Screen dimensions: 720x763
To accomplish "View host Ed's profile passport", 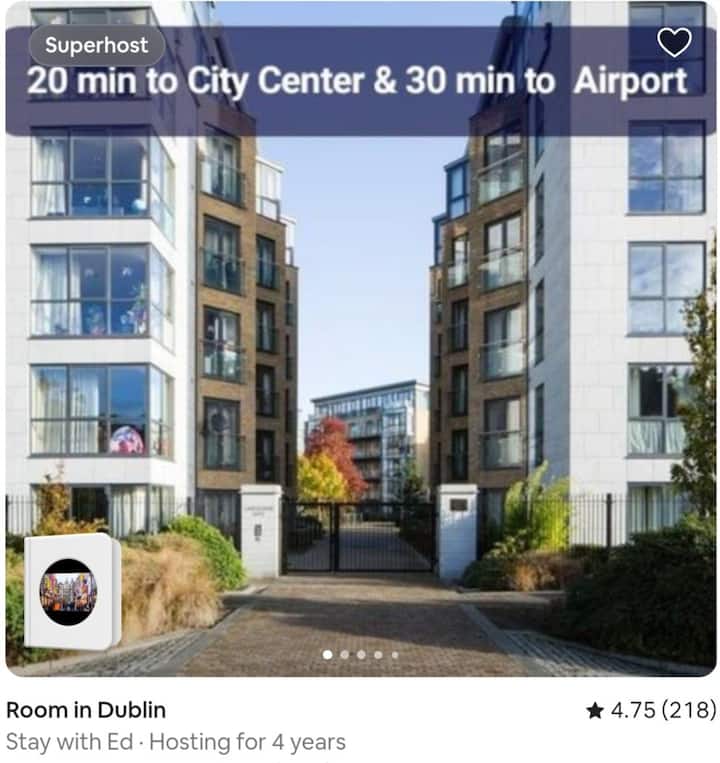I will 70,591.
